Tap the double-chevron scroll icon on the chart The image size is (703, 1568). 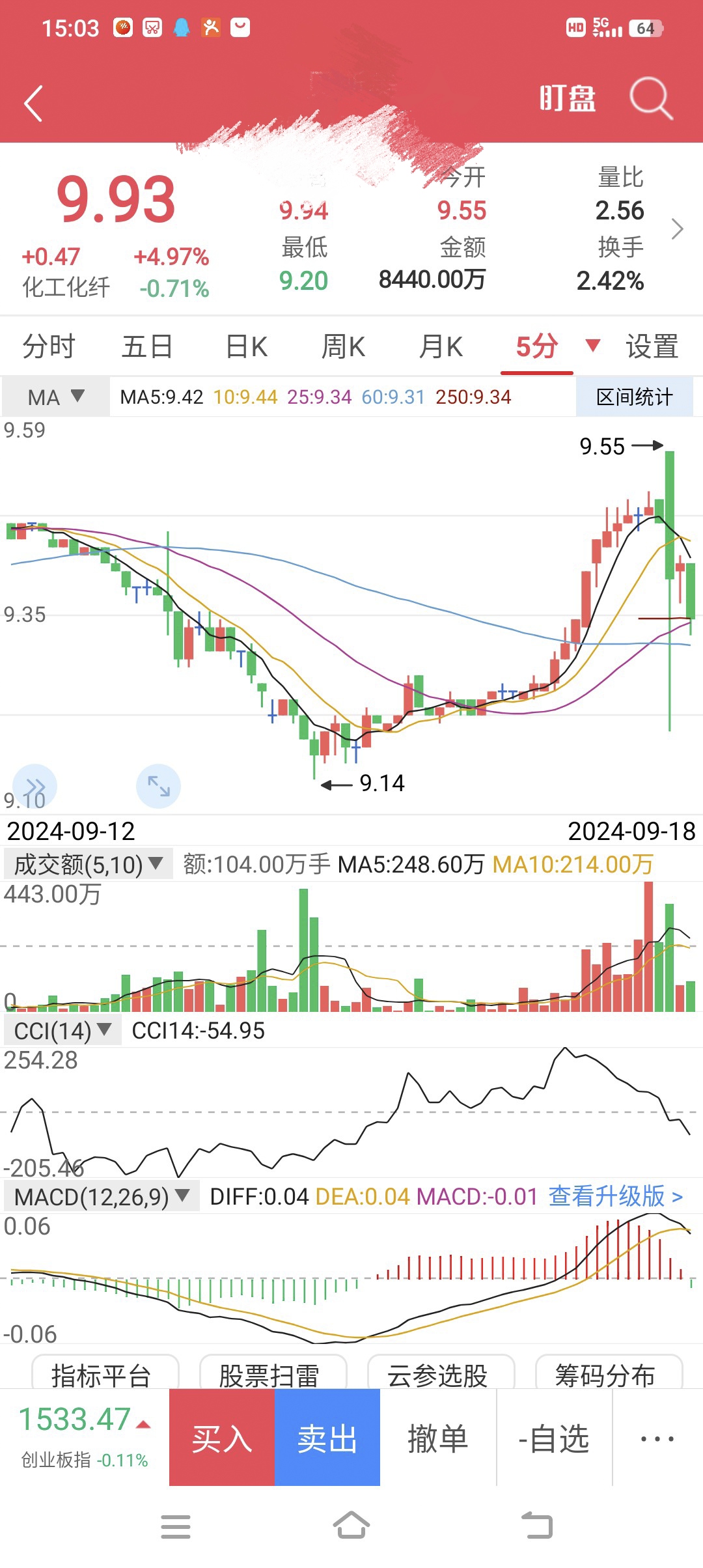click(x=36, y=786)
